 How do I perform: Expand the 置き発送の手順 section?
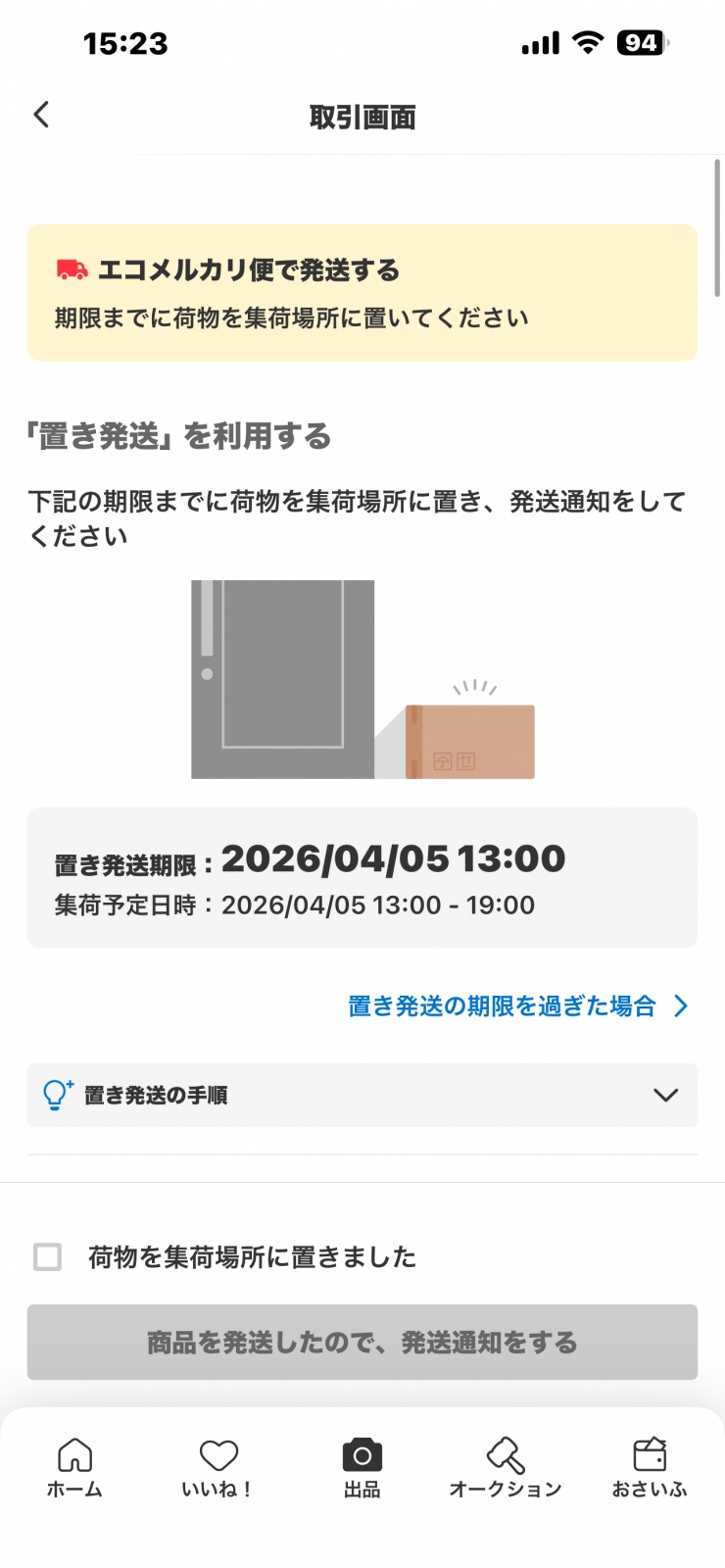[362, 1095]
